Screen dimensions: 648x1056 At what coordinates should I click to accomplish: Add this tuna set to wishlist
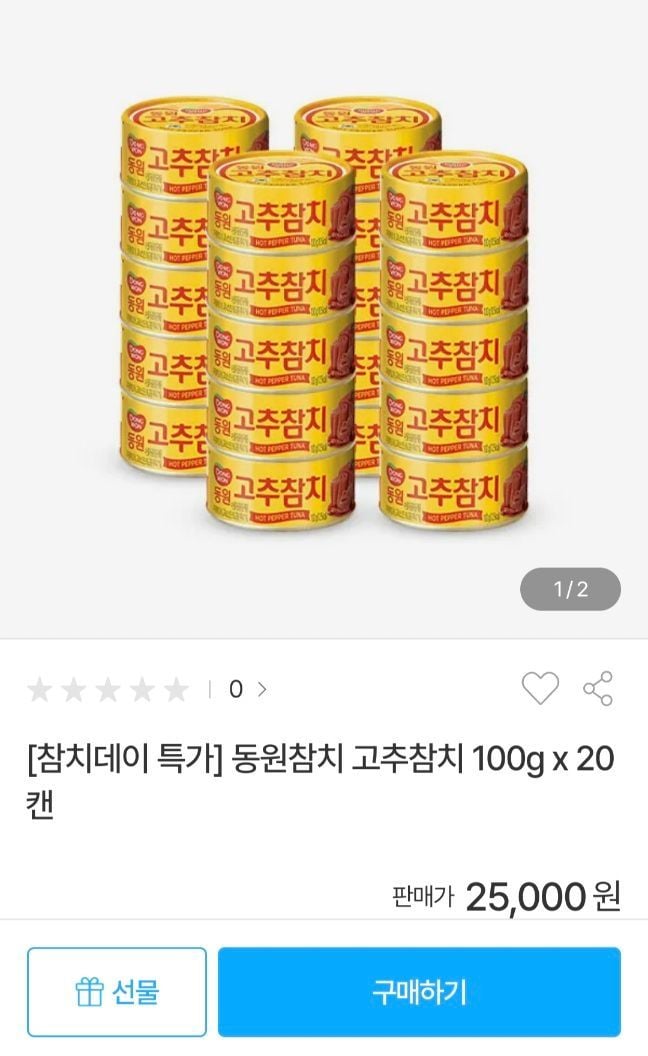(540, 688)
